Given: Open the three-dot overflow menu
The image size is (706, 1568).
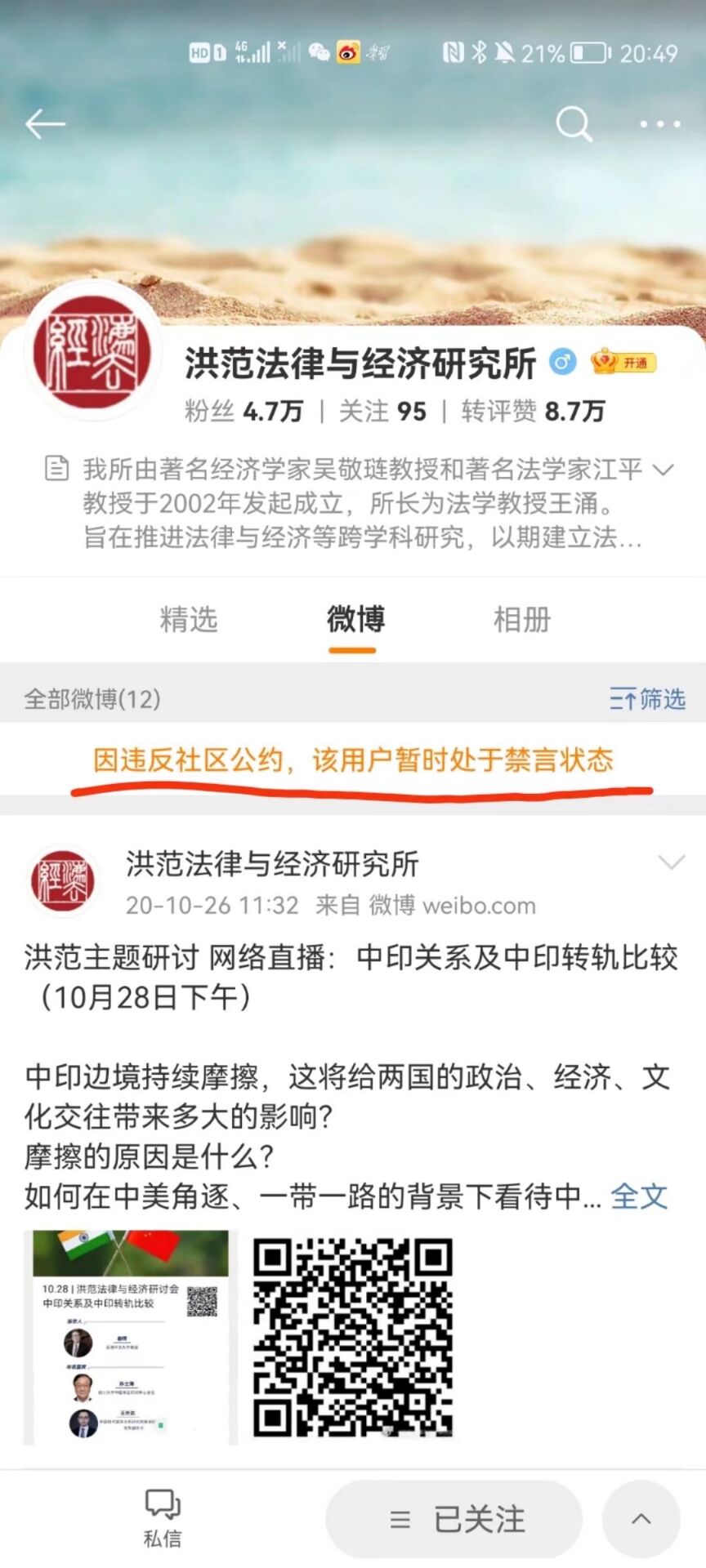Looking at the screenshot, I should click(x=659, y=124).
